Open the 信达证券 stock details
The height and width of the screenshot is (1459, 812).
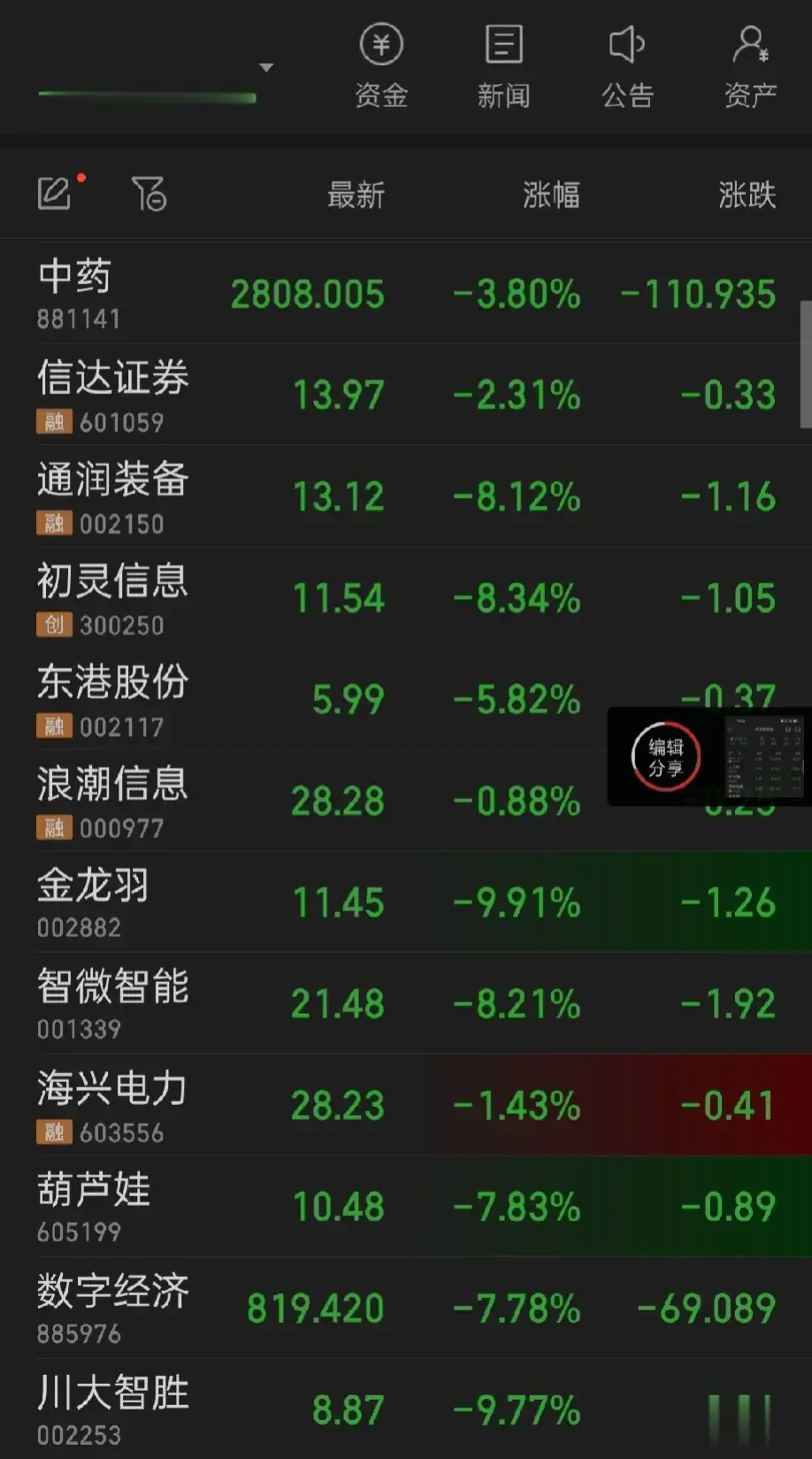(406, 395)
